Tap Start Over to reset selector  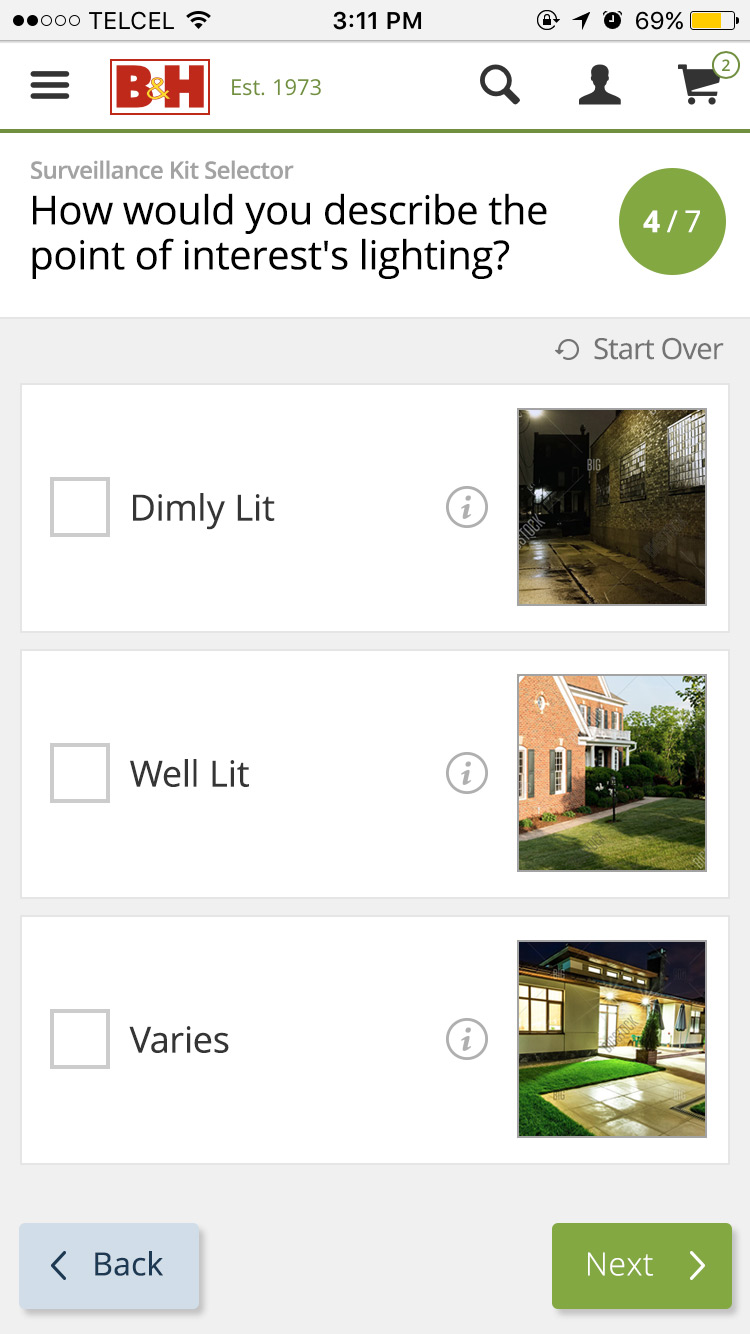click(639, 349)
